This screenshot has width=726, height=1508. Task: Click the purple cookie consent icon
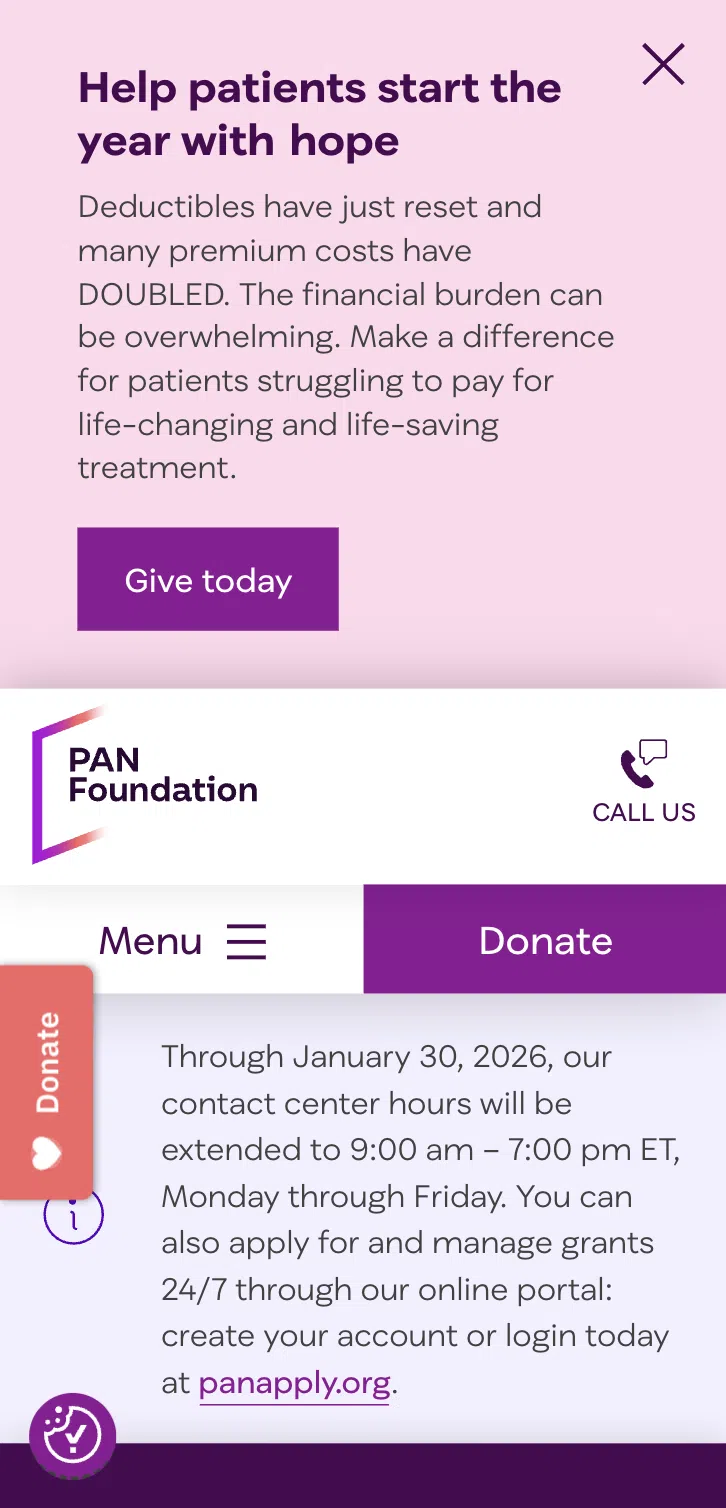tap(73, 1435)
